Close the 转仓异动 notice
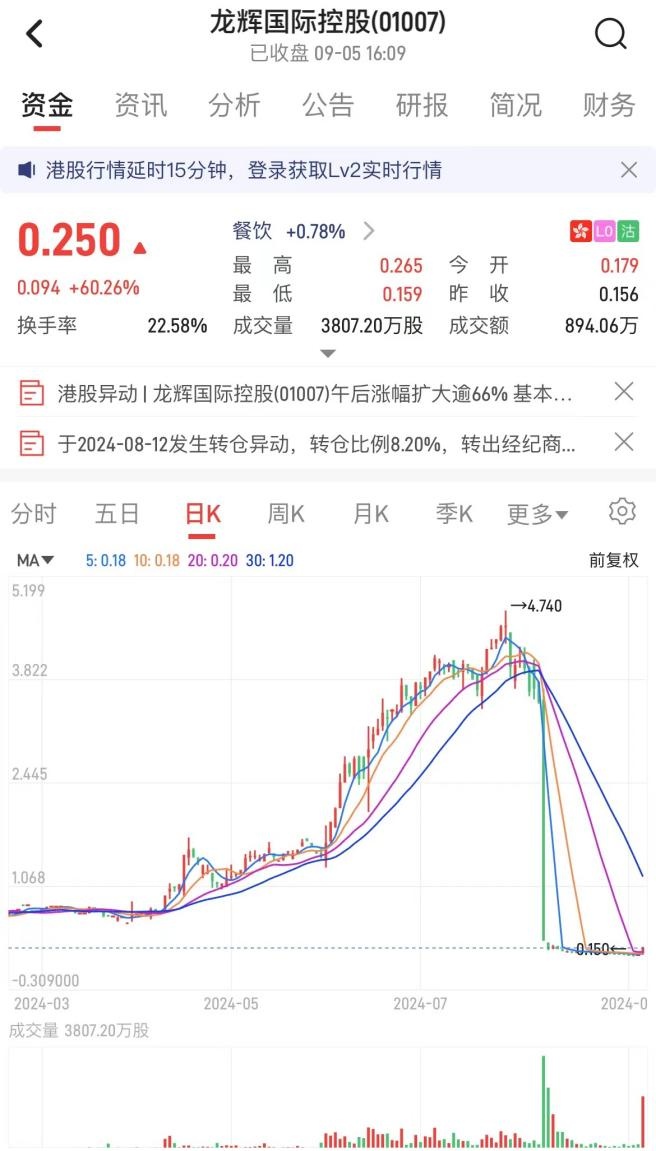 pos(623,442)
